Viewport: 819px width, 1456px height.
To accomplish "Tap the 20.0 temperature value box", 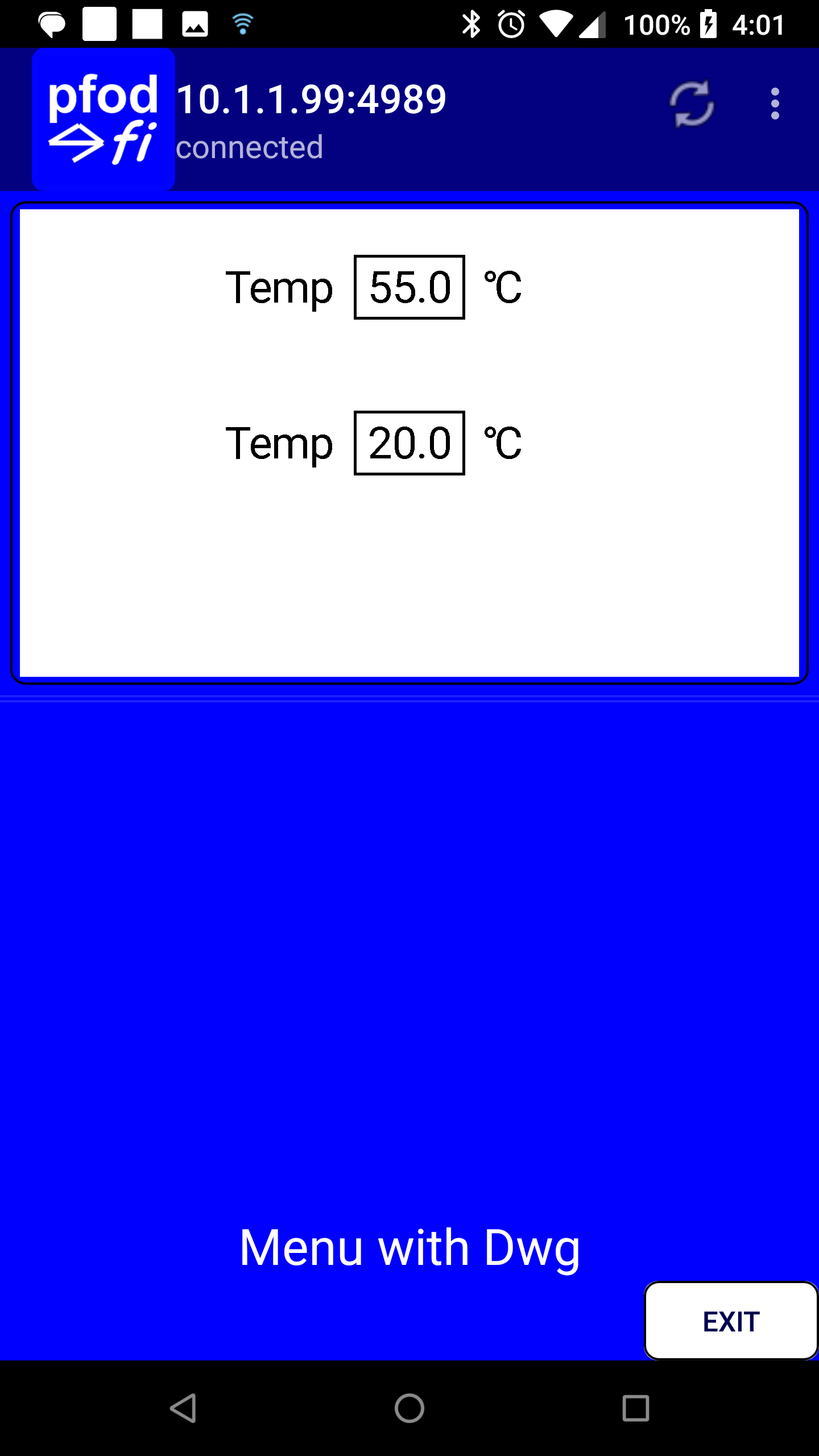I will click(409, 443).
